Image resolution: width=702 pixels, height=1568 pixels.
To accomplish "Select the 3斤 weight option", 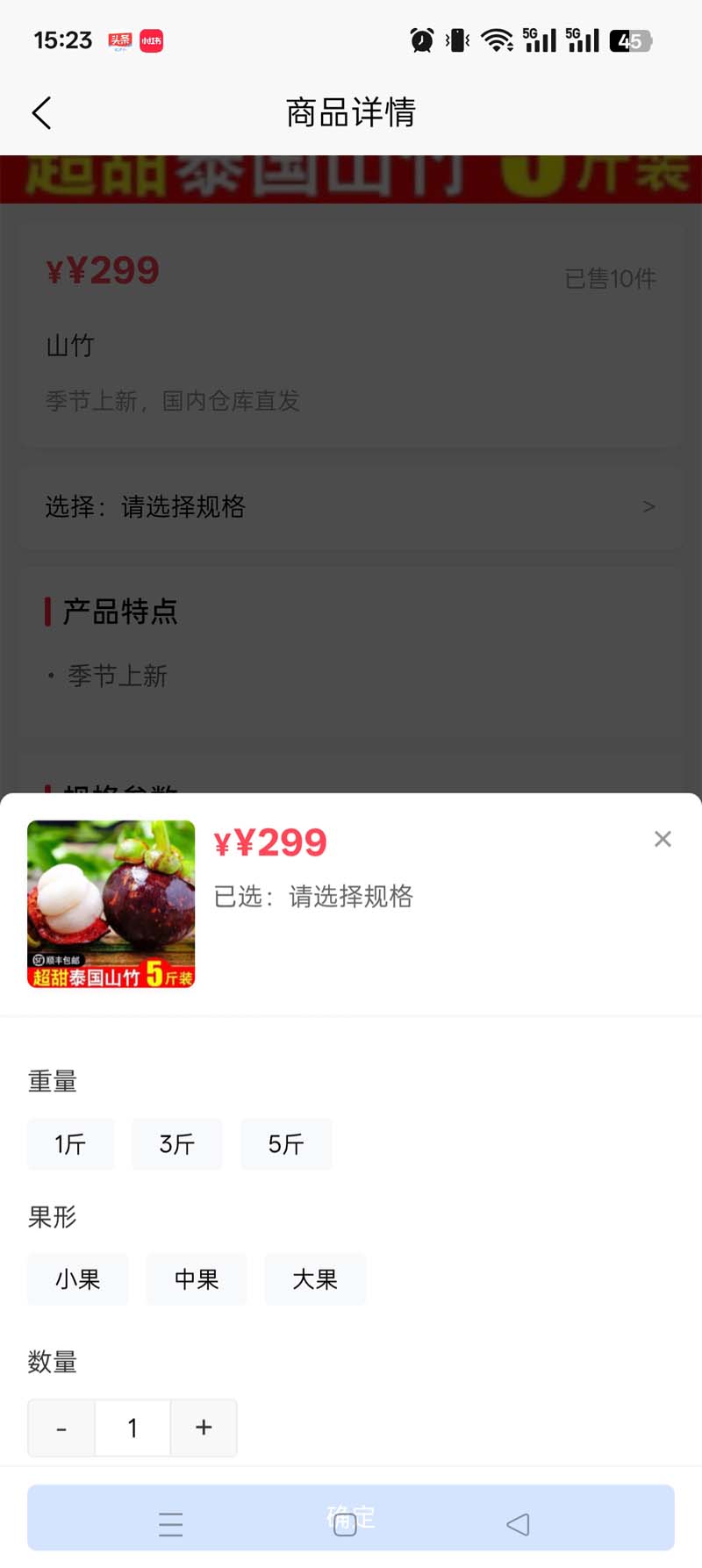I will [x=176, y=1143].
